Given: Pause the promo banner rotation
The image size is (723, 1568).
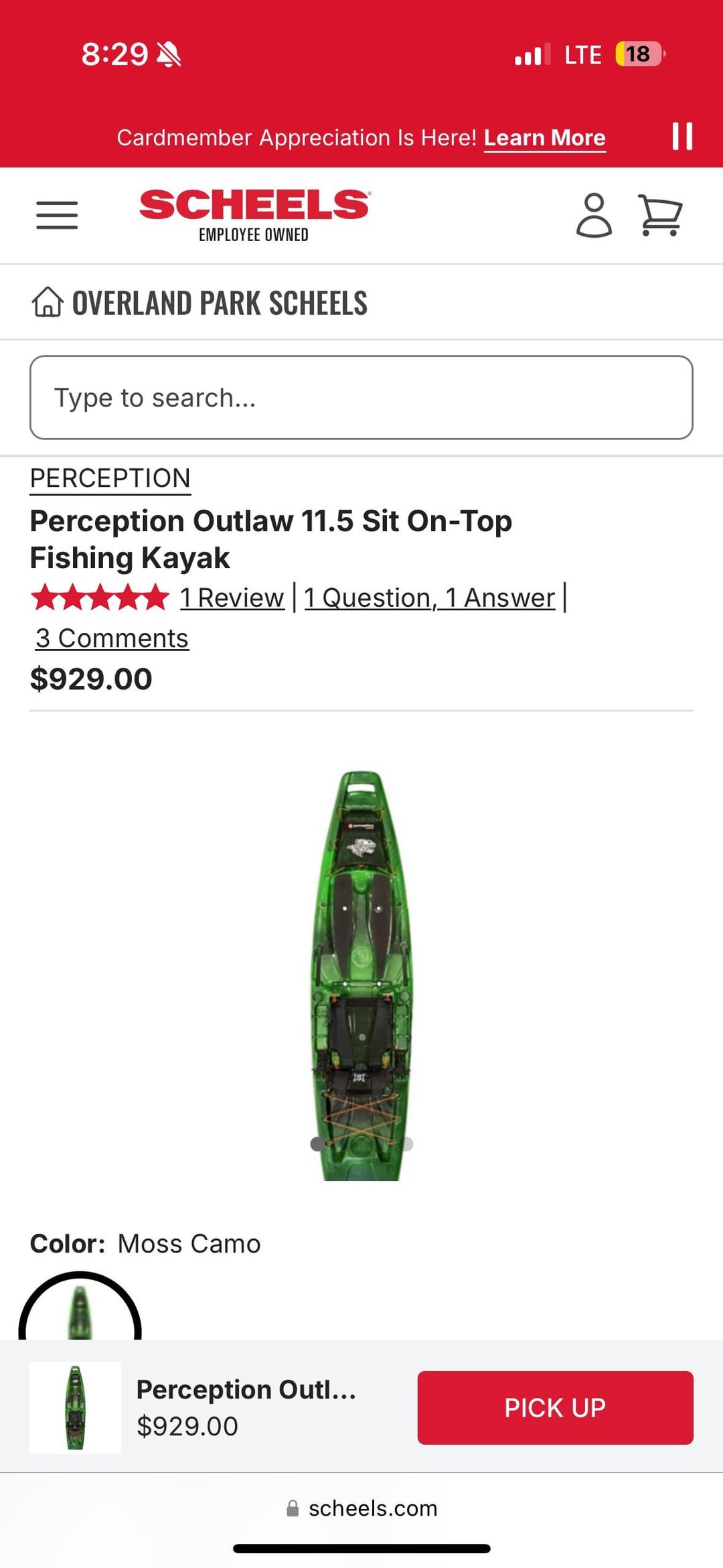Looking at the screenshot, I should coord(681,136).
